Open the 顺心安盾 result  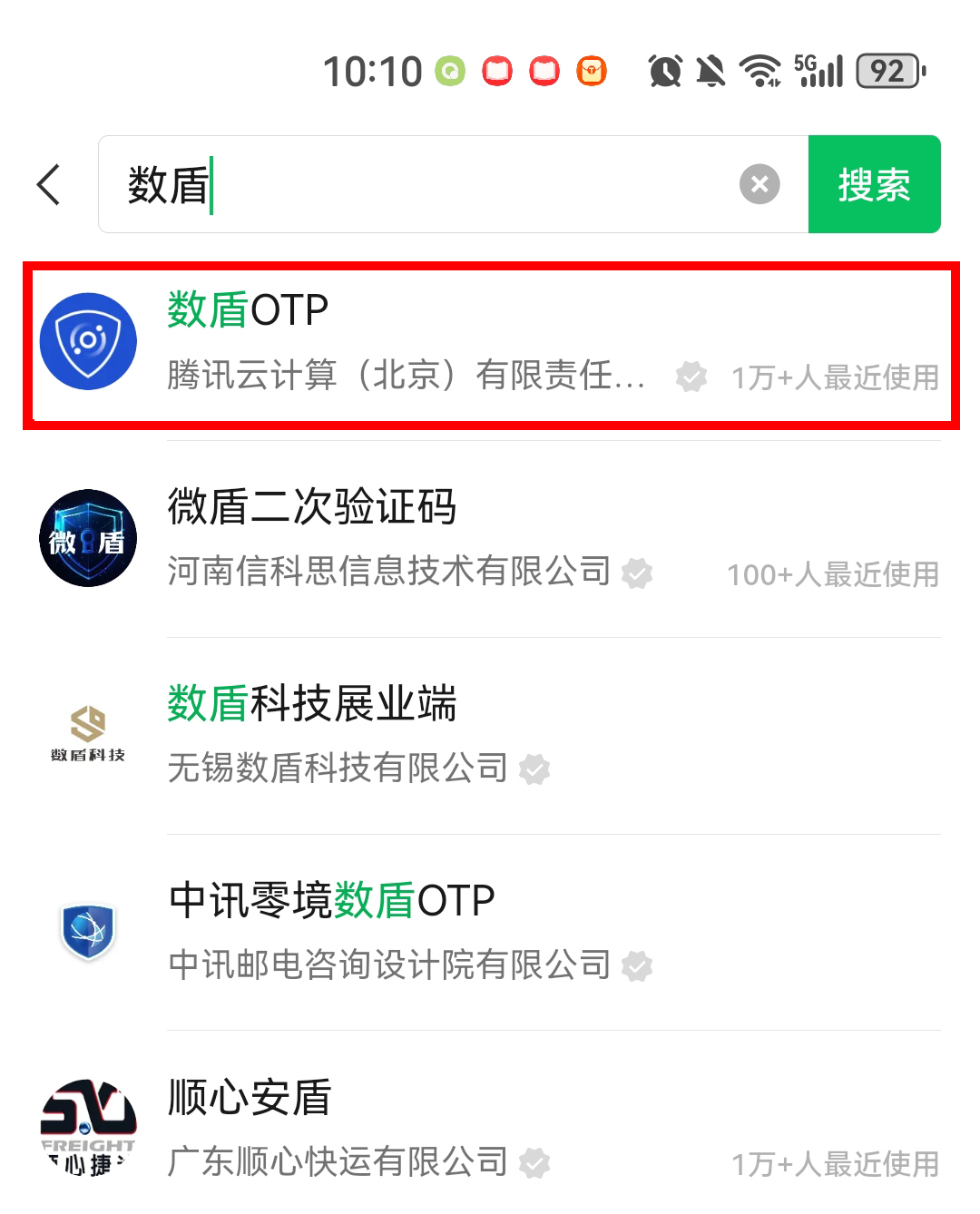[x=490, y=1128]
